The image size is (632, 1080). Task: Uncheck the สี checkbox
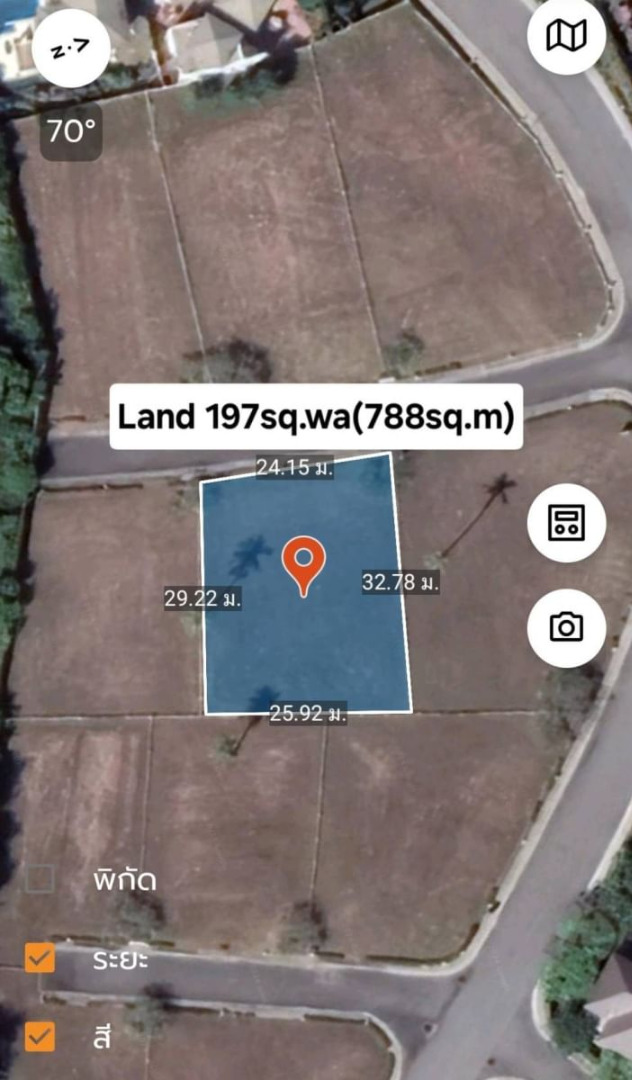click(x=40, y=1036)
